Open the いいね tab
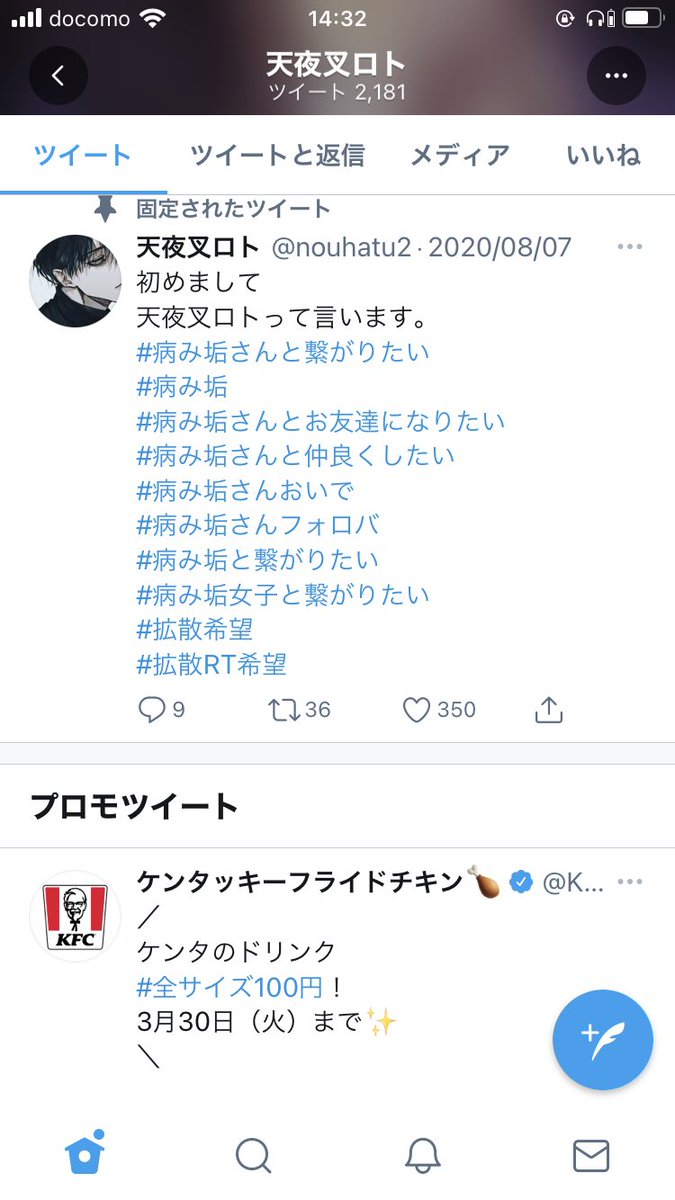This screenshot has height=1200, width=675. [x=603, y=155]
